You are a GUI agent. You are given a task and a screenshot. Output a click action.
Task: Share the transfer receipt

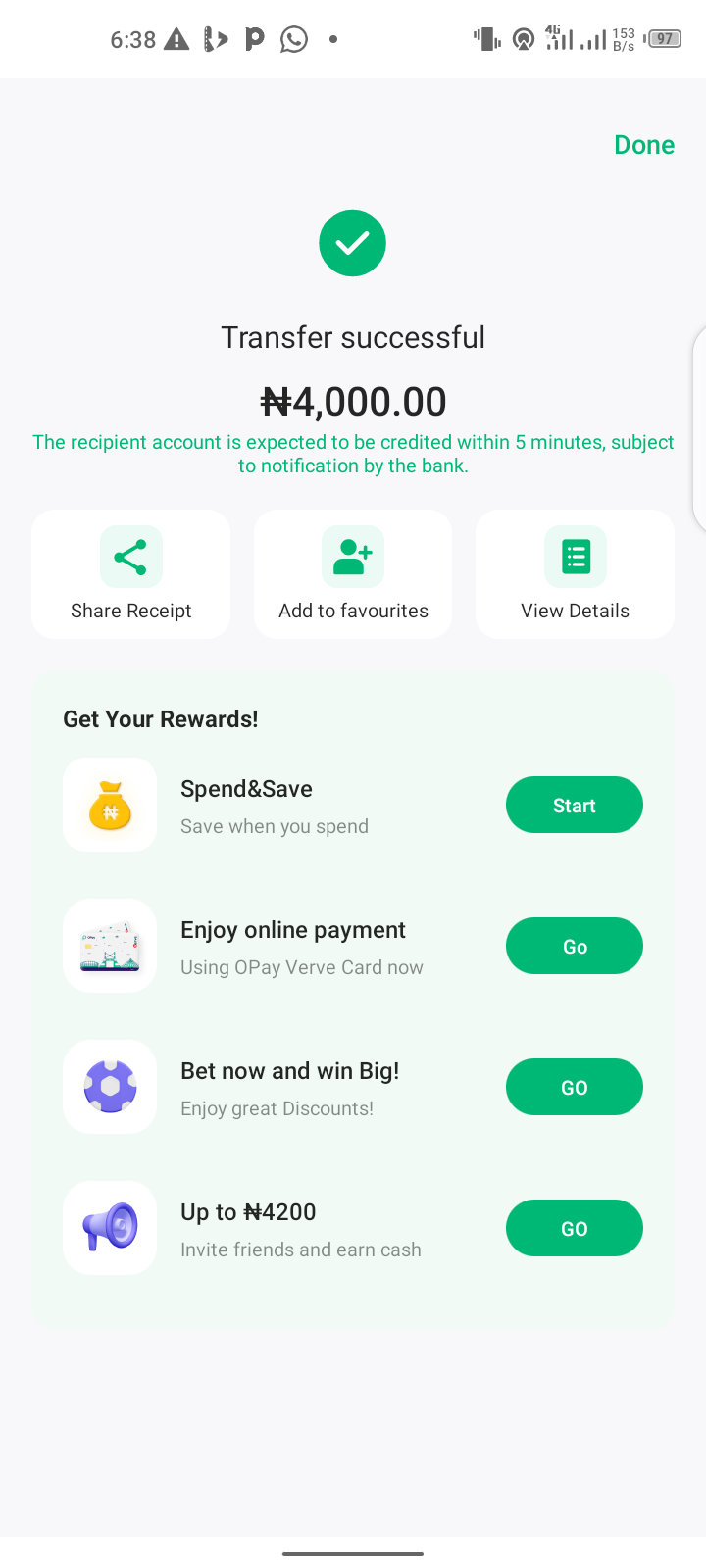point(130,574)
